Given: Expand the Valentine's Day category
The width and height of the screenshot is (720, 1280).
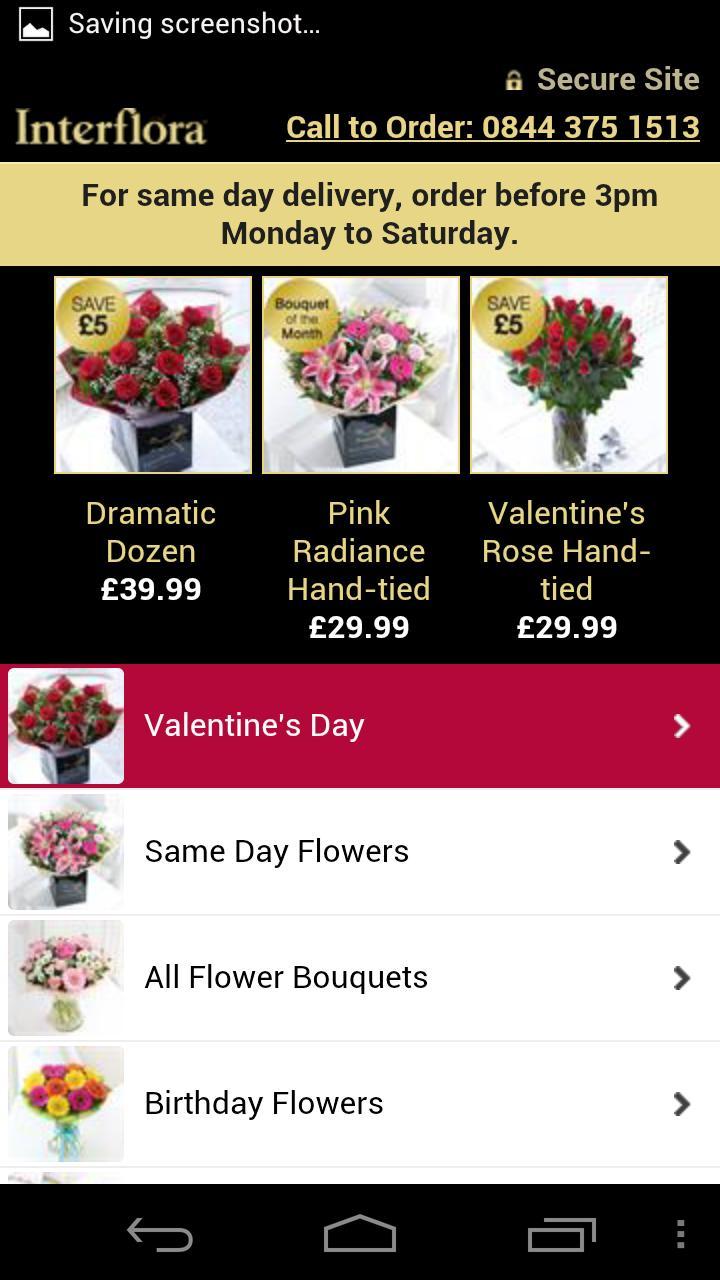Looking at the screenshot, I should [683, 725].
